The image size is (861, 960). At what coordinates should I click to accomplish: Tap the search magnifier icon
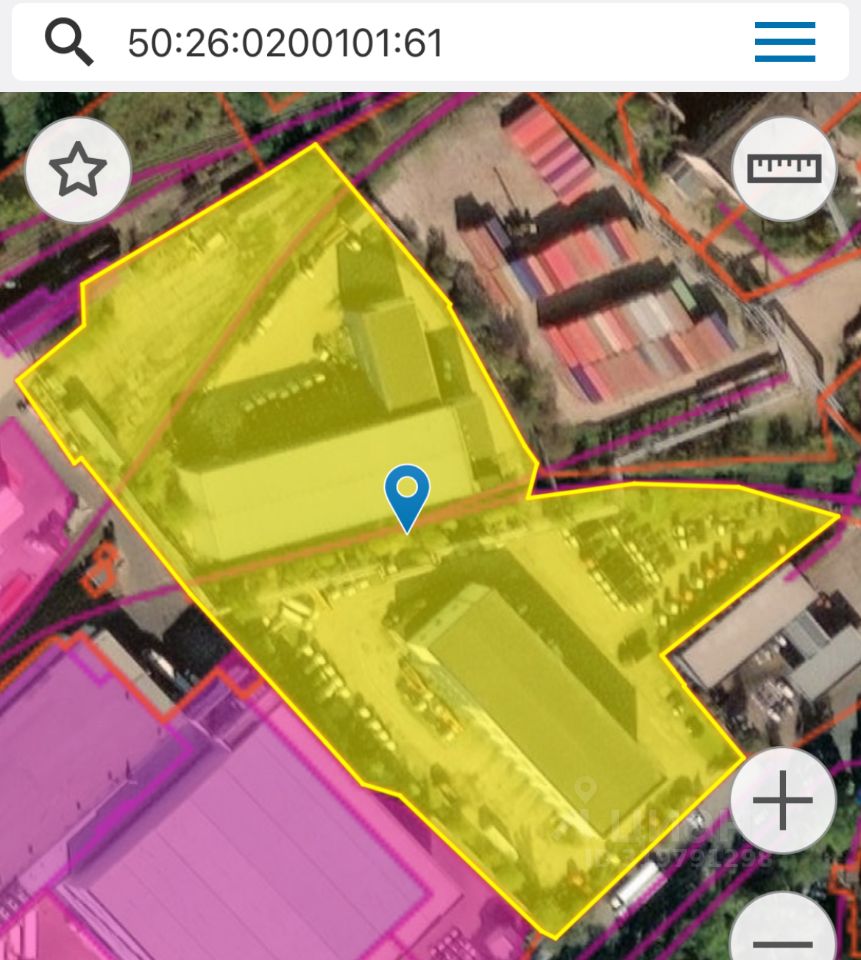[69, 42]
